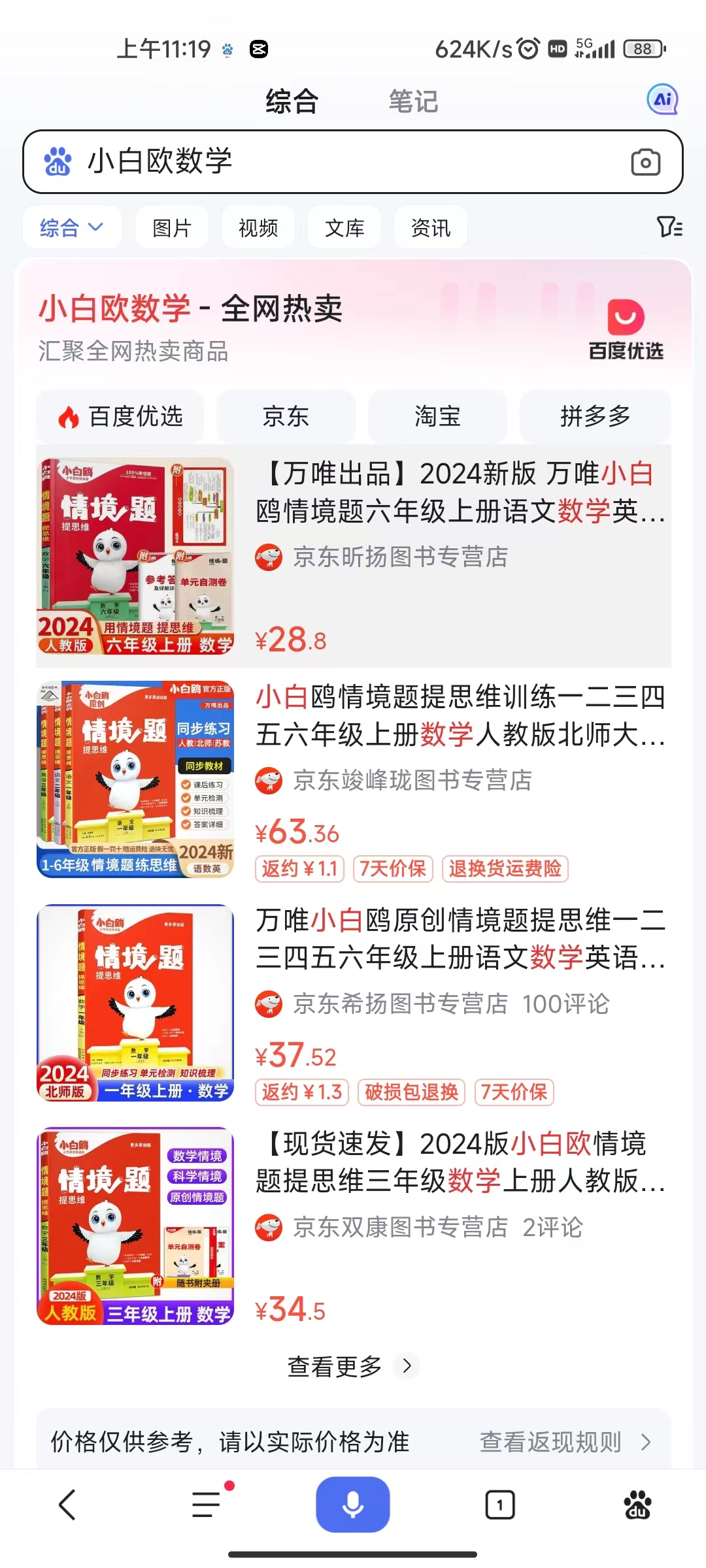
Task: Open the ¥34.5 京东双康图书专营店 product
Action: 458,1162
